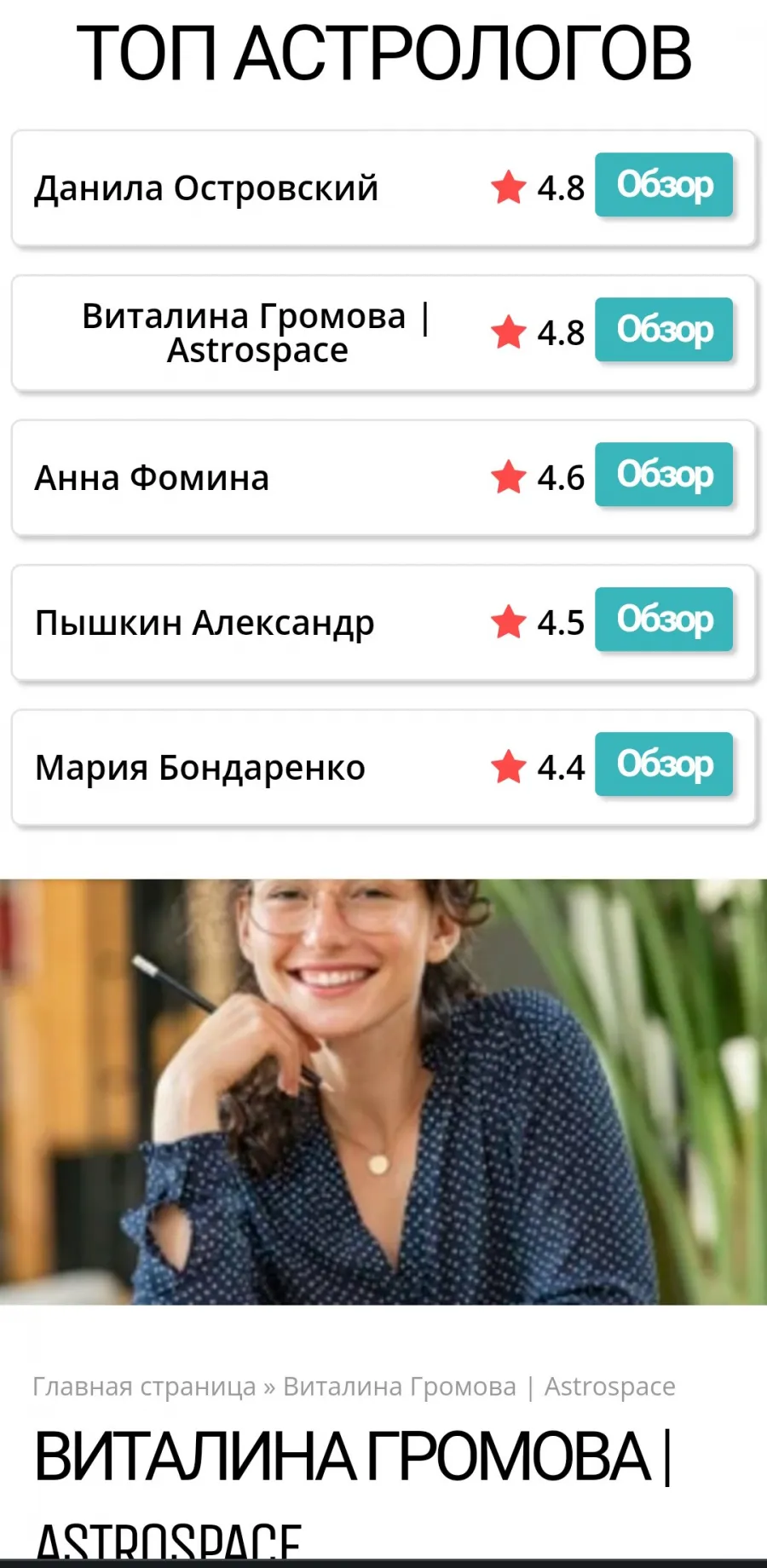
Task: Open the Обзор review for Виталина Громова | Astrospace
Action: [x=664, y=330]
